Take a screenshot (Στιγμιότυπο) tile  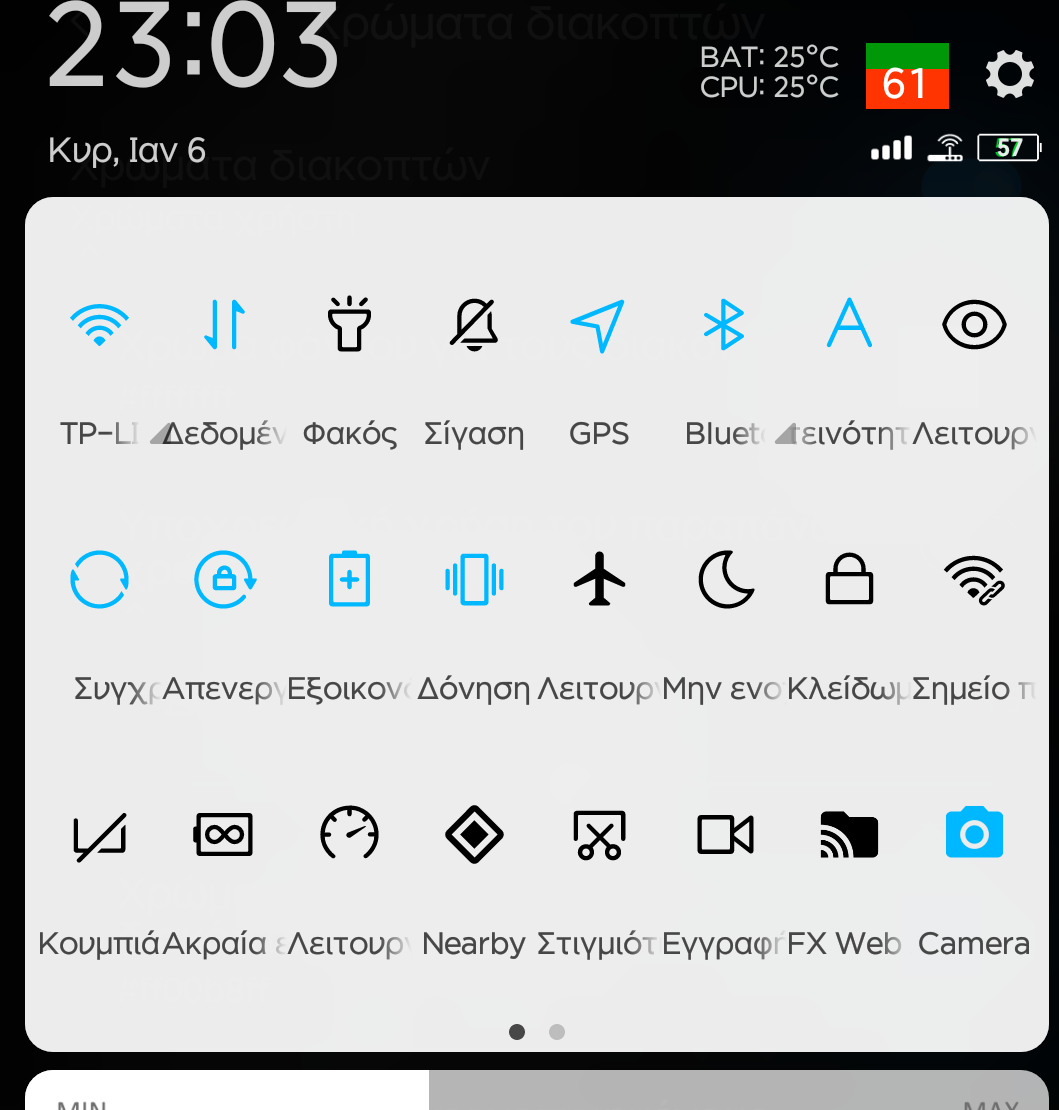pos(599,834)
